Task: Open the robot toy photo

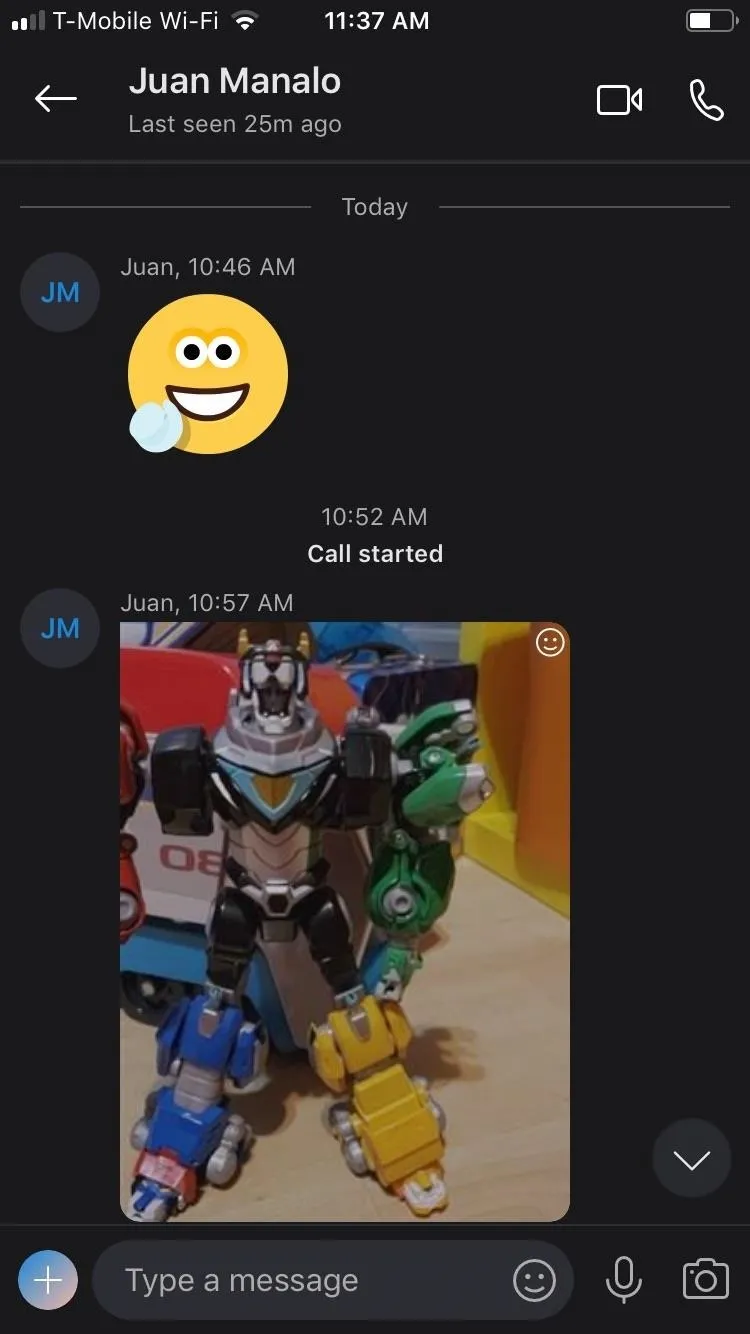Action: [x=345, y=921]
